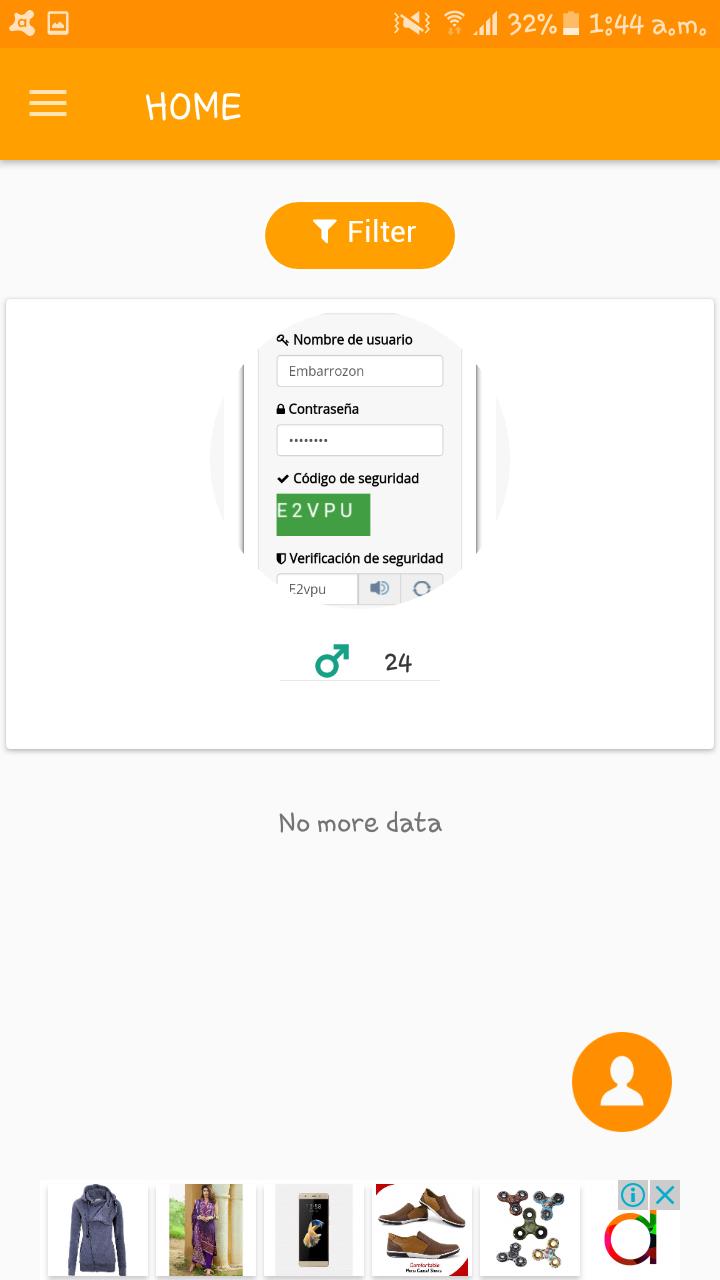The height and width of the screenshot is (1280, 720).
Task: Open the hamburger drawer menu
Action: pos(48,104)
